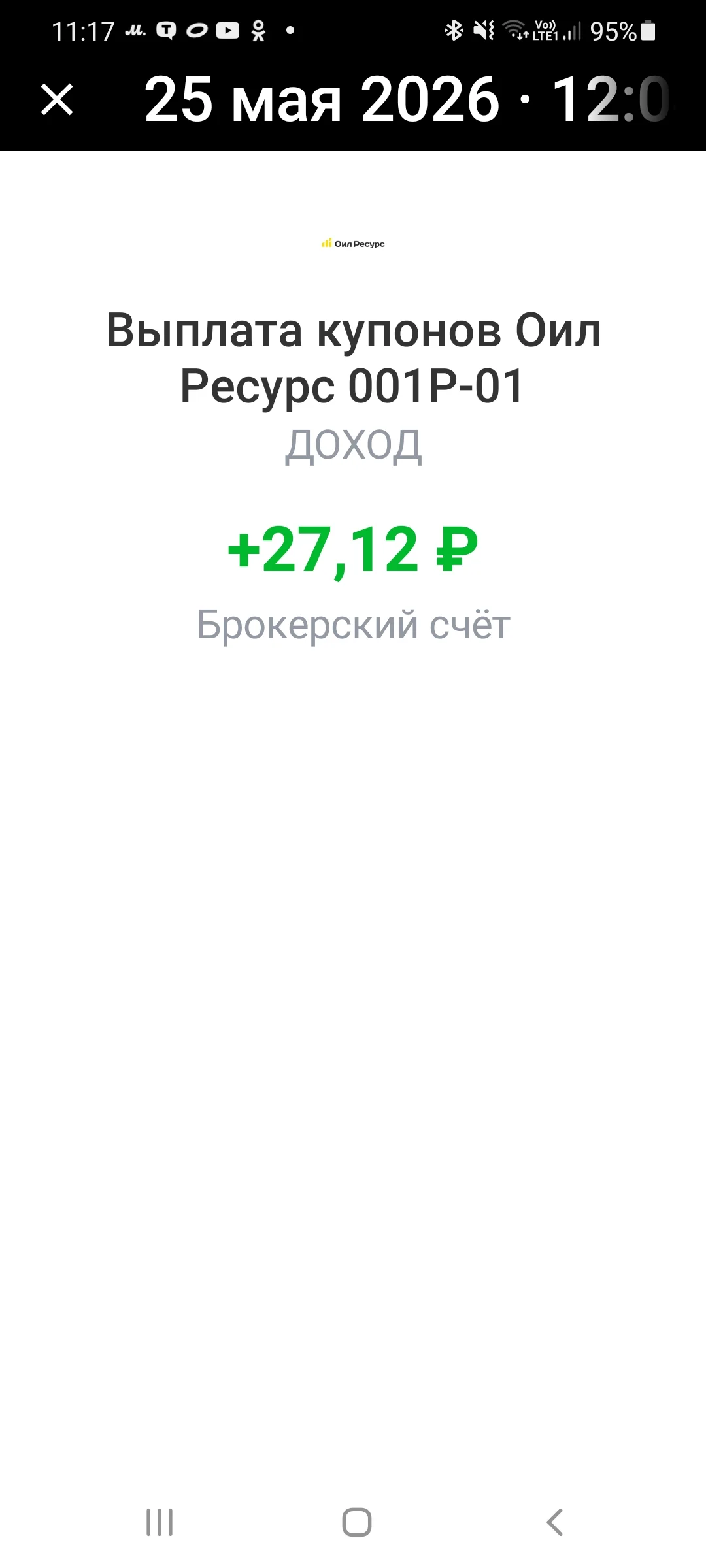The height and width of the screenshot is (1568, 706).
Task: Open recent apps from the navigation bar
Action: pos(160,1522)
